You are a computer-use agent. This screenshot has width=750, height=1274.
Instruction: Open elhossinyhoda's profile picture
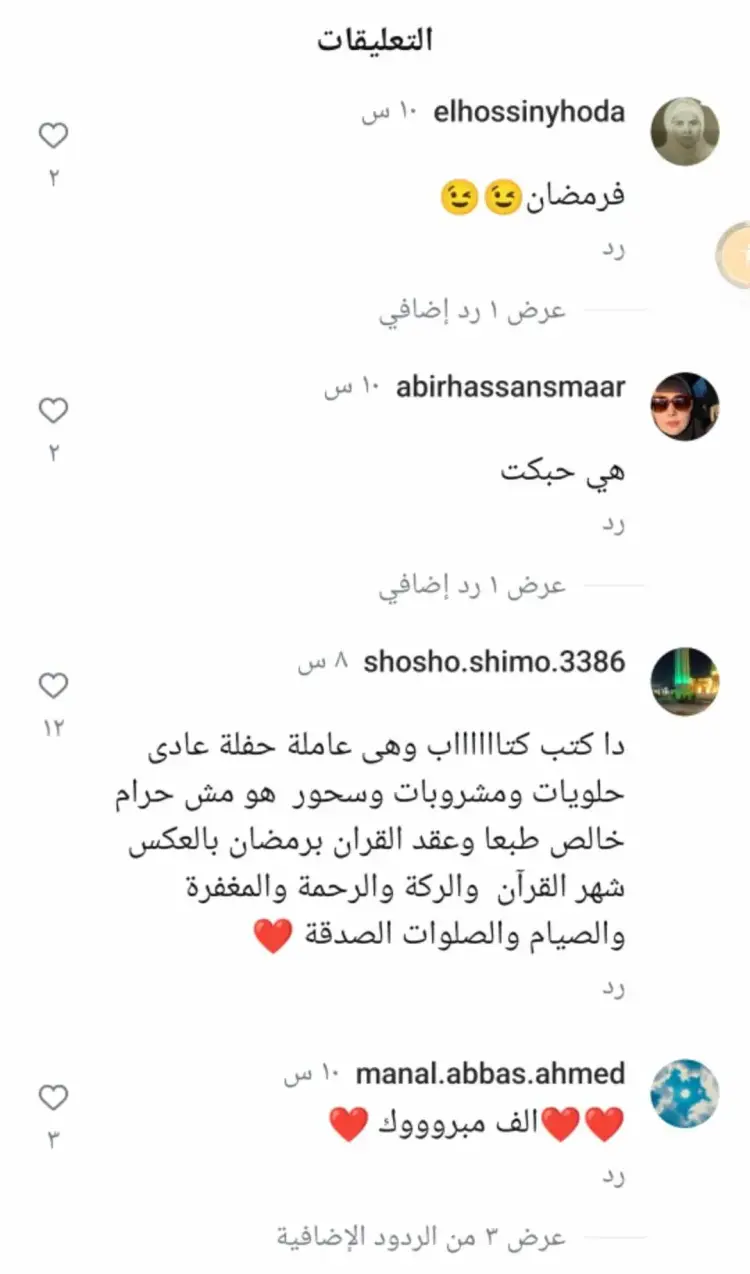(685, 132)
